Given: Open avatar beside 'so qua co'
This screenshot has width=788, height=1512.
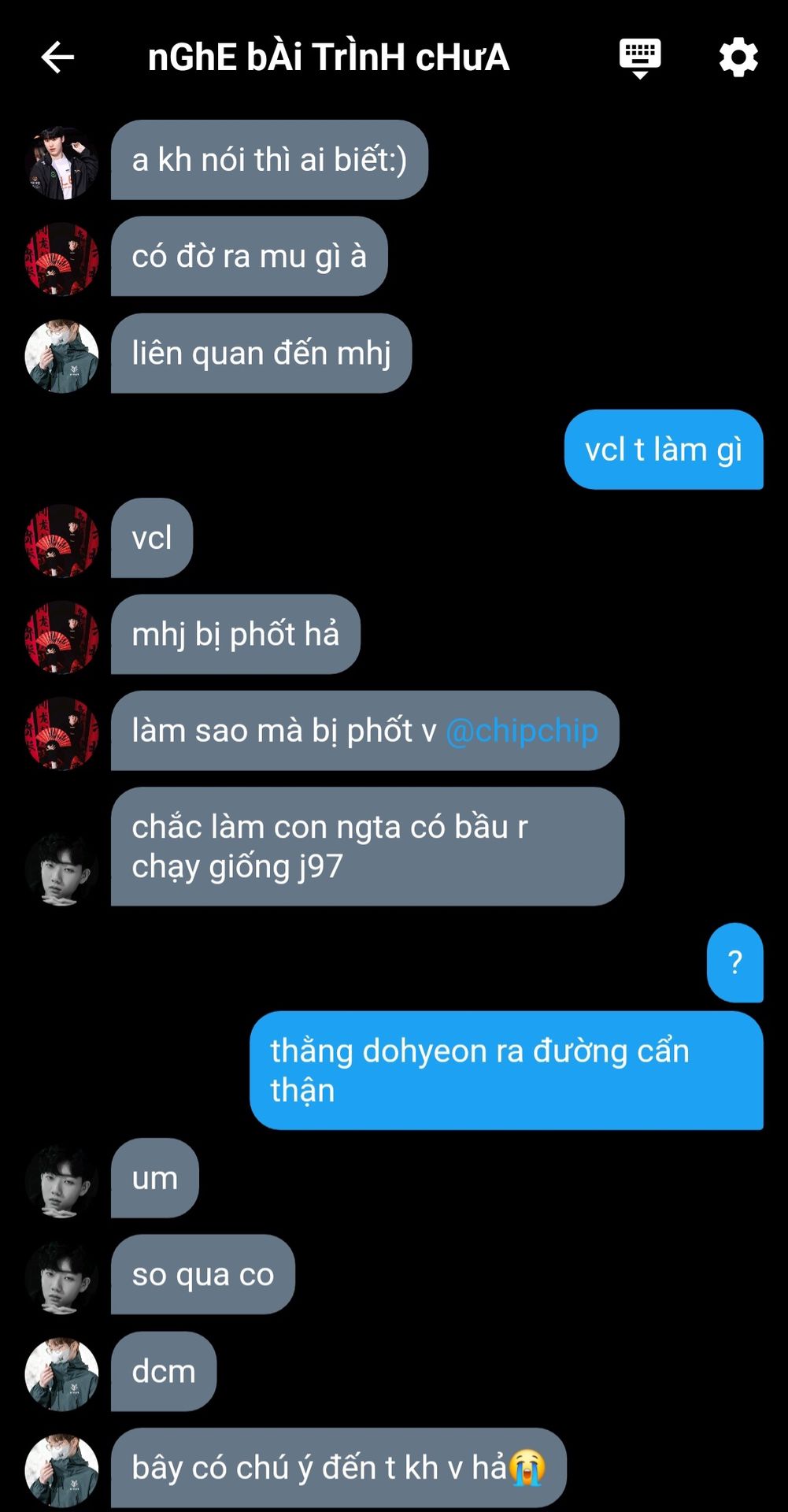Looking at the screenshot, I should (x=61, y=1277).
